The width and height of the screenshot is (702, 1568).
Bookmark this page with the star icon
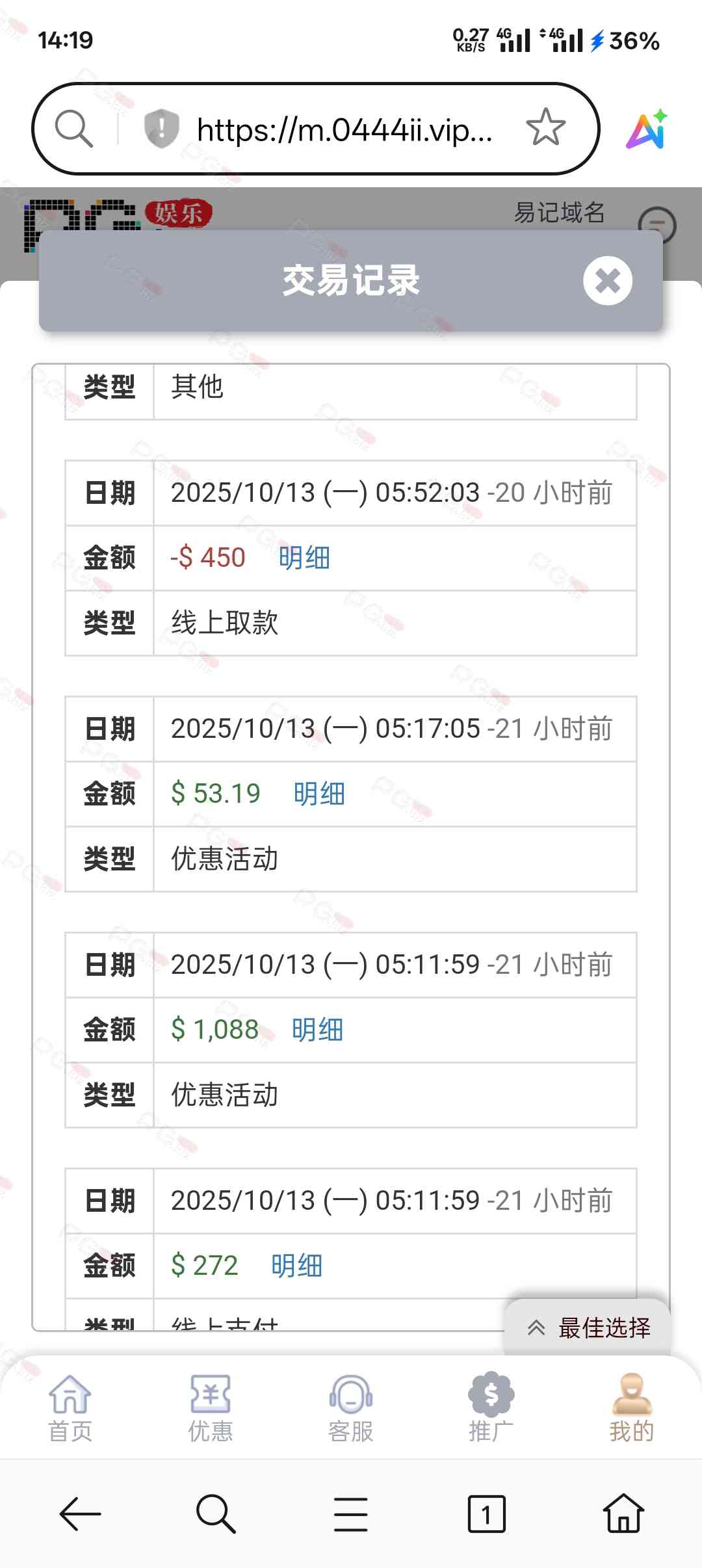(545, 128)
